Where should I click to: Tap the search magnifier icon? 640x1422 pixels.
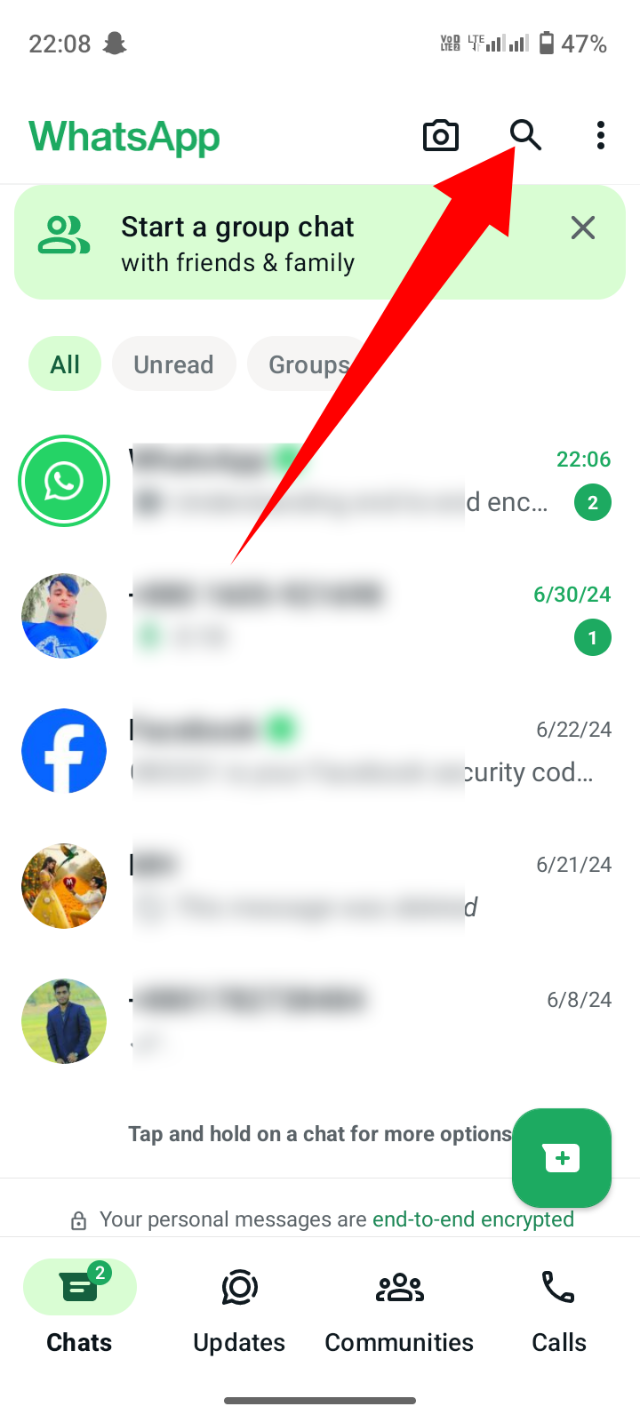click(x=525, y=134)
